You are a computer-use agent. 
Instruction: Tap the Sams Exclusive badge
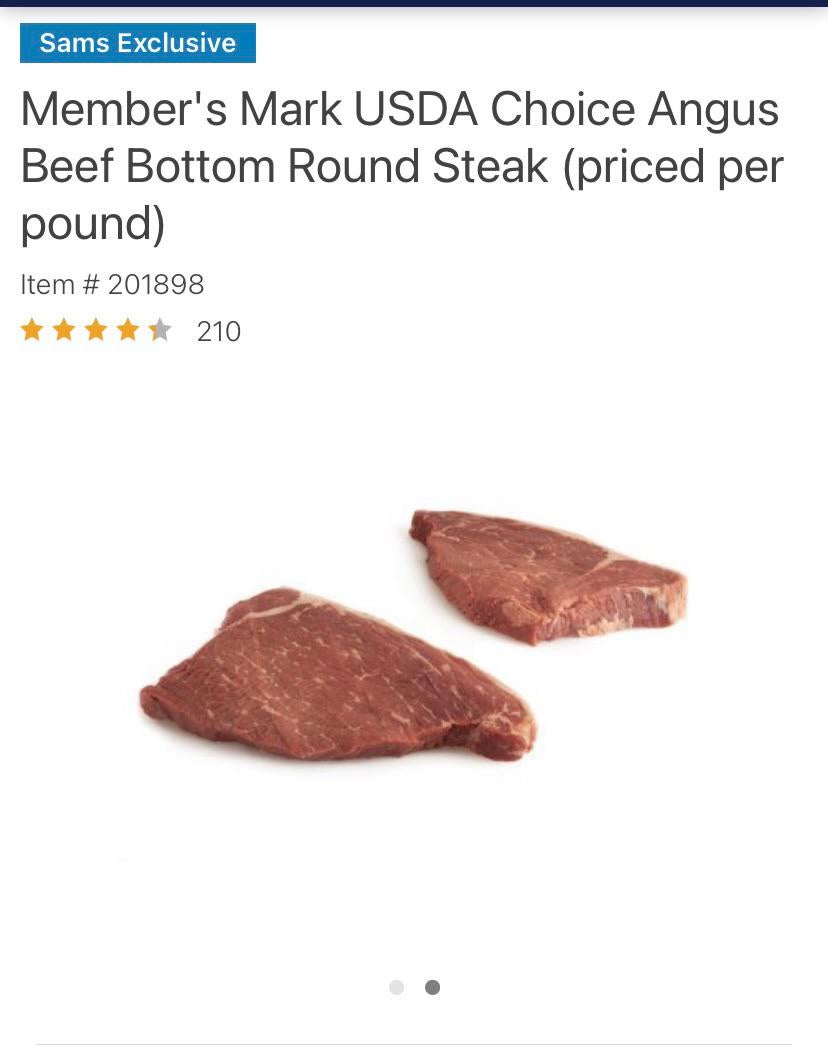[137, 43]
